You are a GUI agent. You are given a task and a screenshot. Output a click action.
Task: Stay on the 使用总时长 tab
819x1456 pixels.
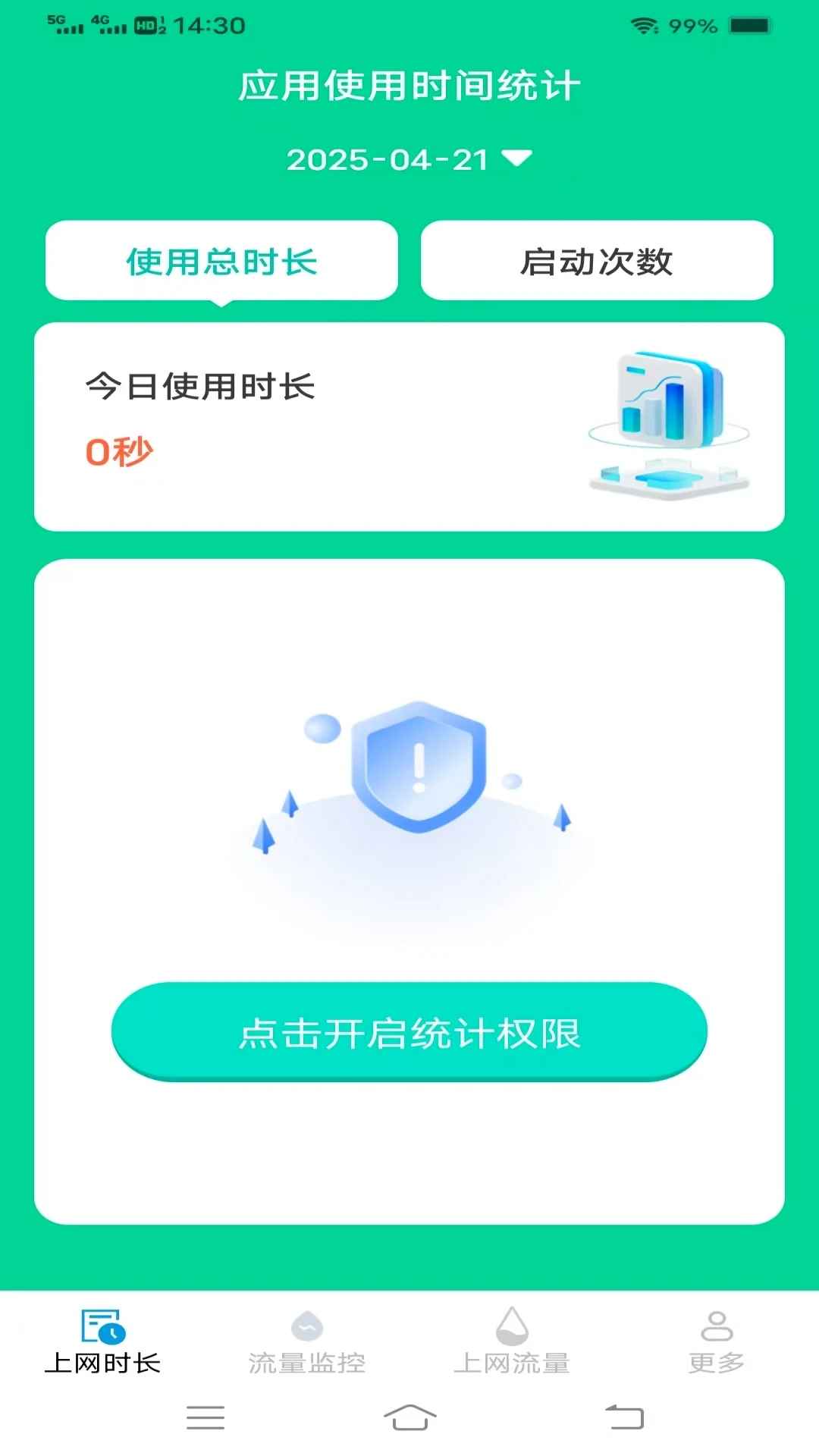click(x=222, y=261)
